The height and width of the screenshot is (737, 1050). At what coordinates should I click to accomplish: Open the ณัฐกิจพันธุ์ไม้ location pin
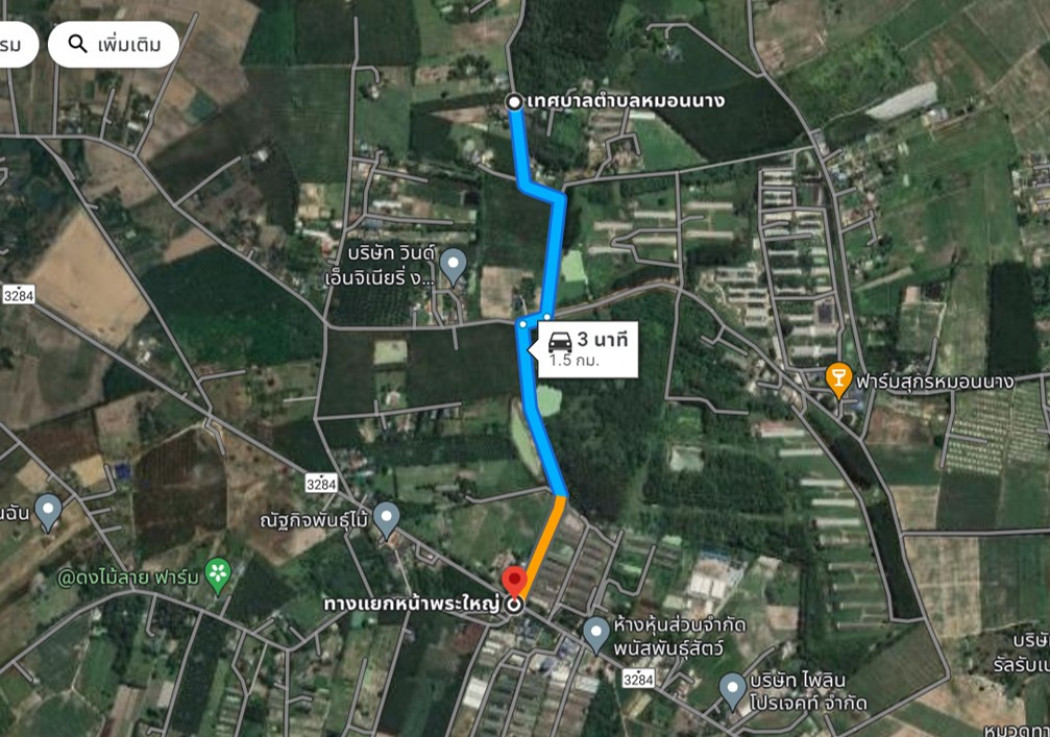coord(387,519)
